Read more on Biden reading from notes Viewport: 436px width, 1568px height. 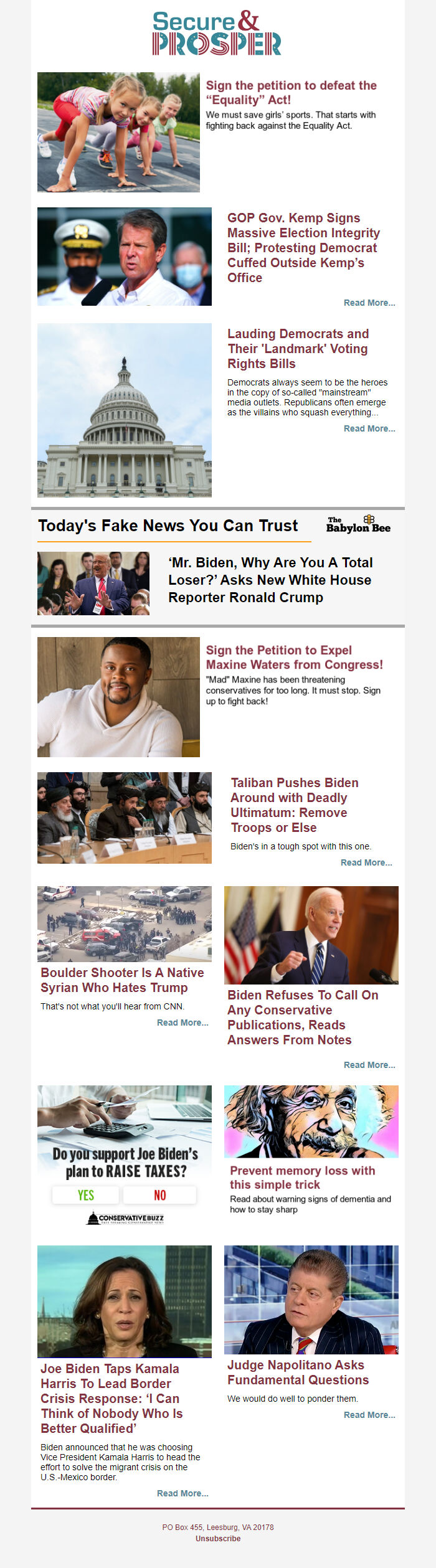369,1065
